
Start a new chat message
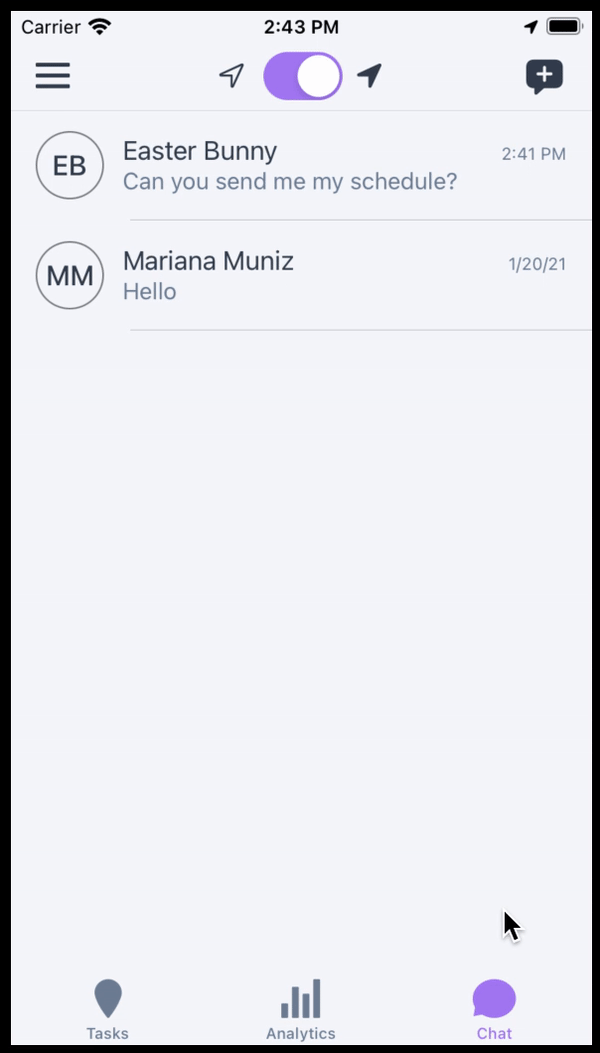pos(544,77)
